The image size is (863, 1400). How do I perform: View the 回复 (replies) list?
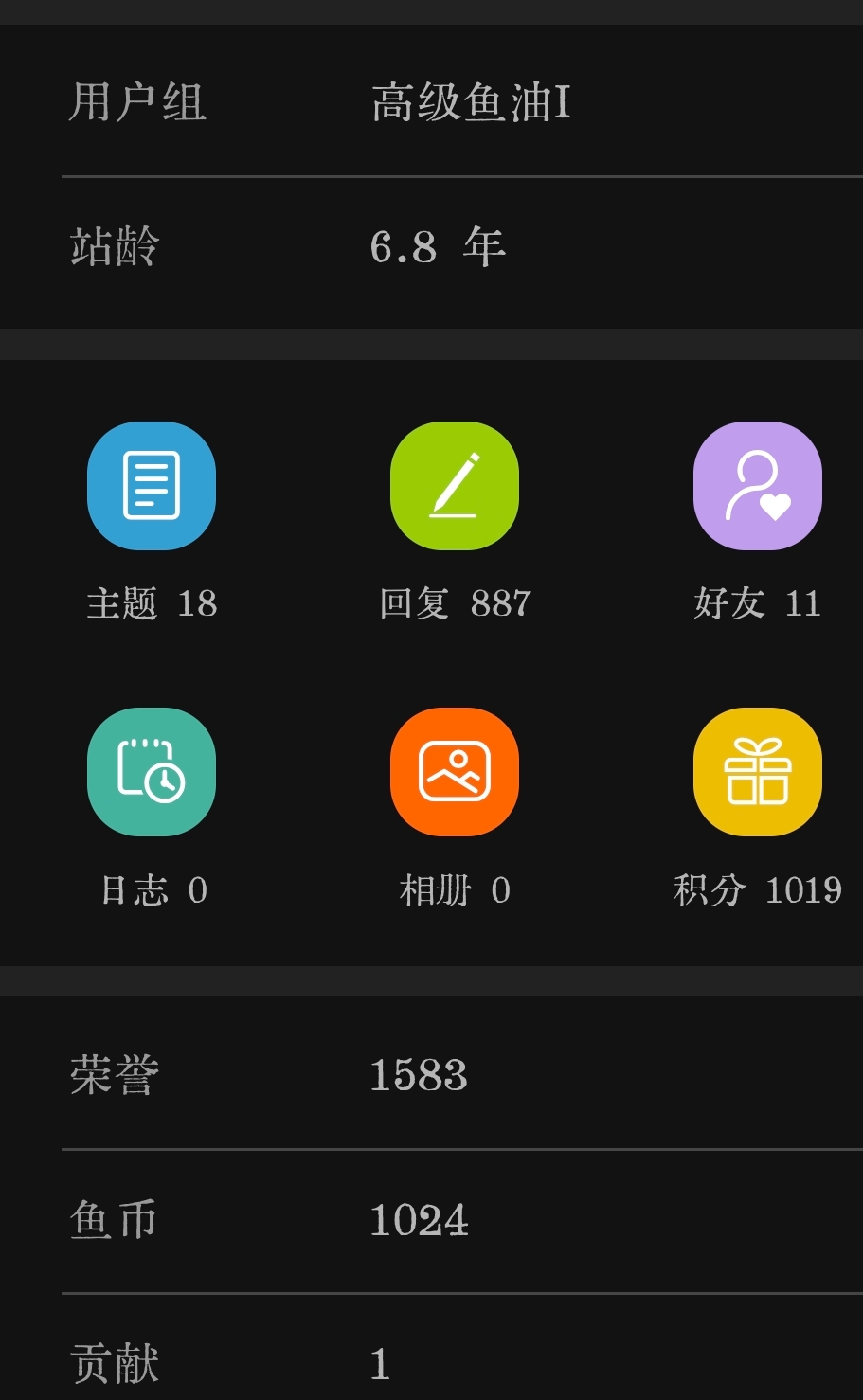455,486
